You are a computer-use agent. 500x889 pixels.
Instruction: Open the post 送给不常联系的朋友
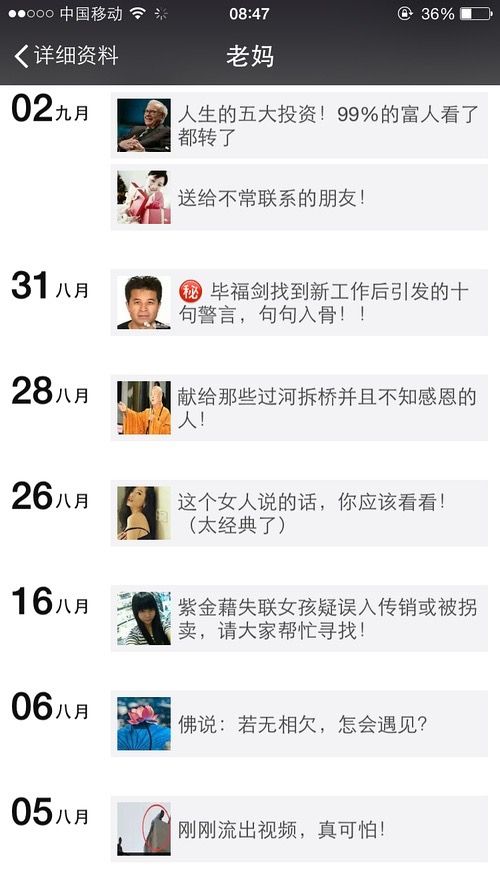pyautogui.click(x=299, y=197)
